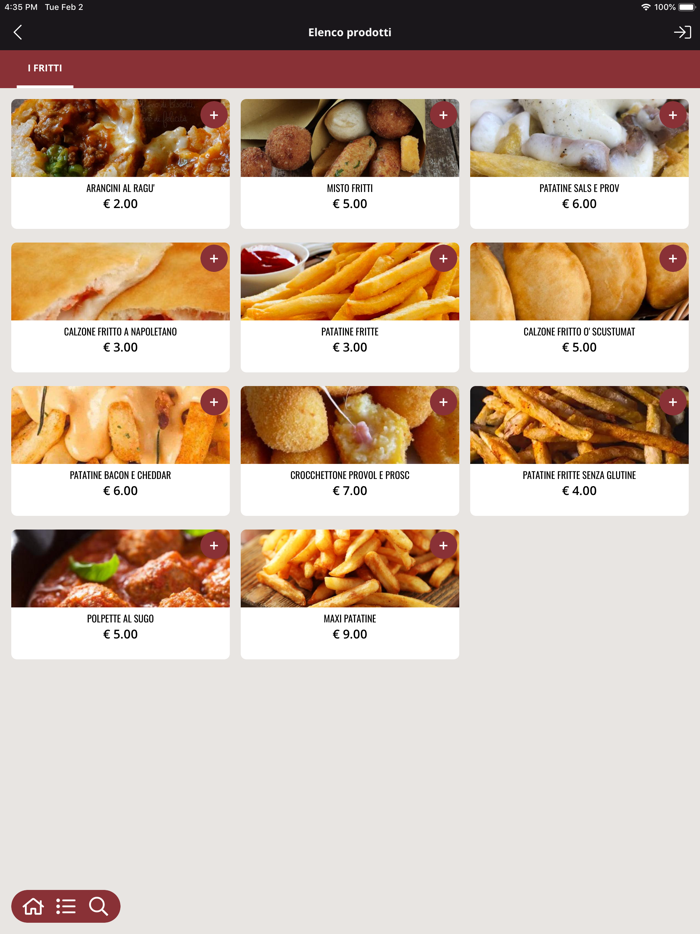
Task: Add Maxi Patatine with the plus button
Action: coord(443,546)
